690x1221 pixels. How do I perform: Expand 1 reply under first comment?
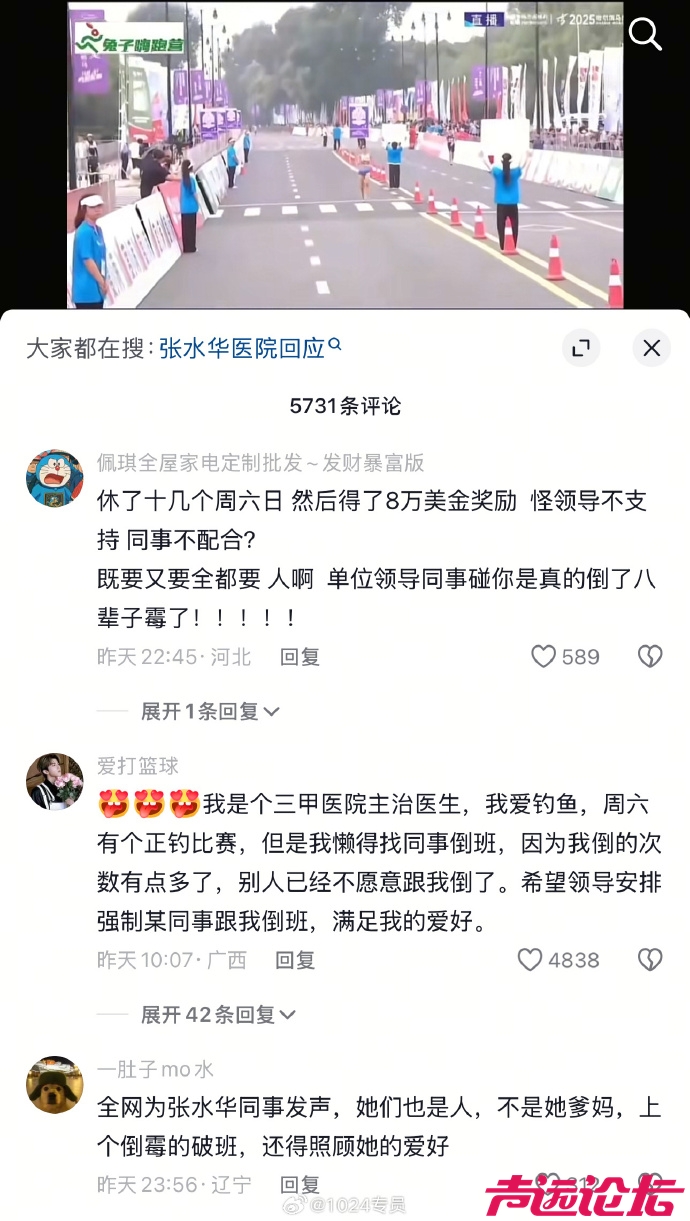point(209,711)
